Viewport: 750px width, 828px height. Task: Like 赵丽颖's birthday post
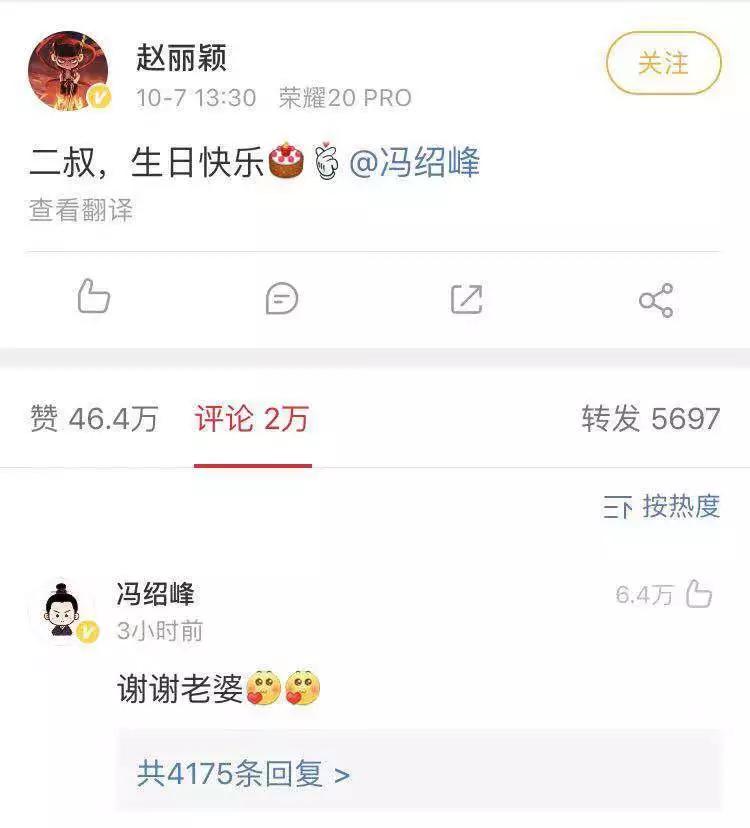pyautogui.click(x=93, y=298)
